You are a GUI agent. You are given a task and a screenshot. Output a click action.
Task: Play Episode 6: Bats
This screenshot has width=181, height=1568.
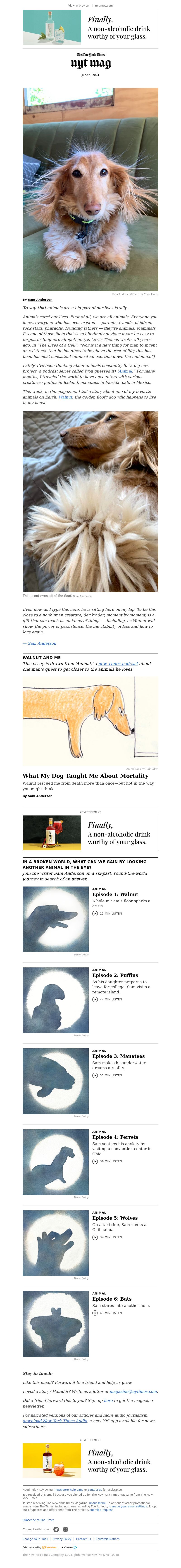click(95, 1313)
